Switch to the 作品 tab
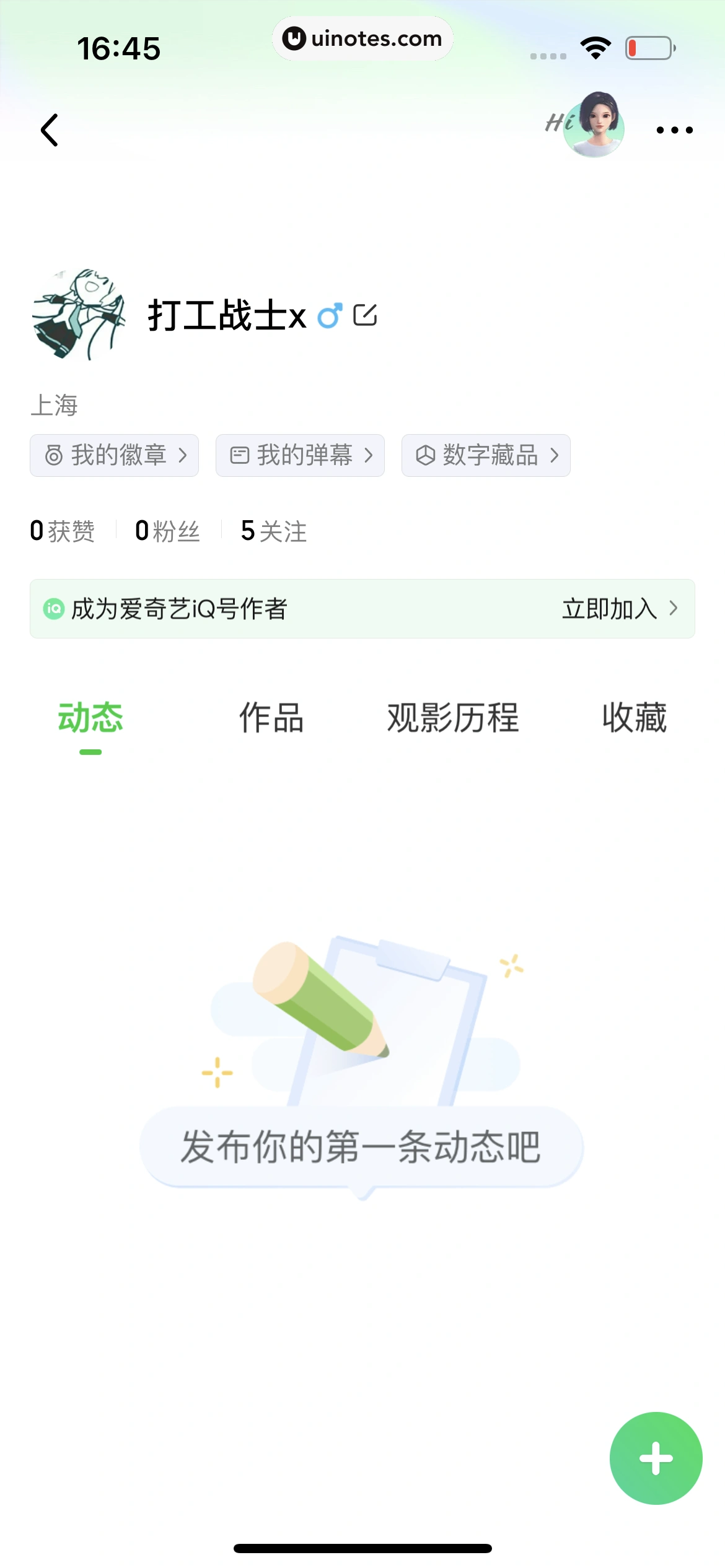The height and width of the screenshot is (1568, 725). click(271, 718)
